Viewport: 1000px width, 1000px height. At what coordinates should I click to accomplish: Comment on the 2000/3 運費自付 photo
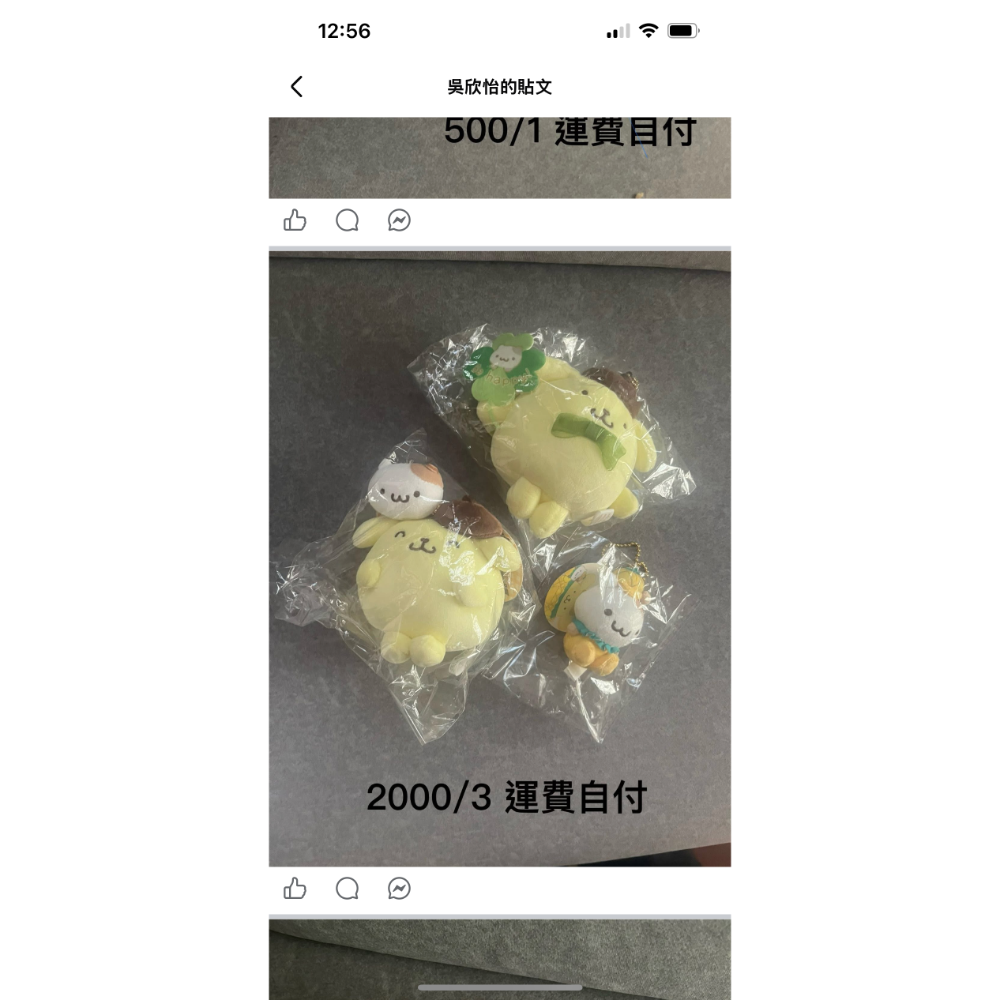(x=347, y=888)
